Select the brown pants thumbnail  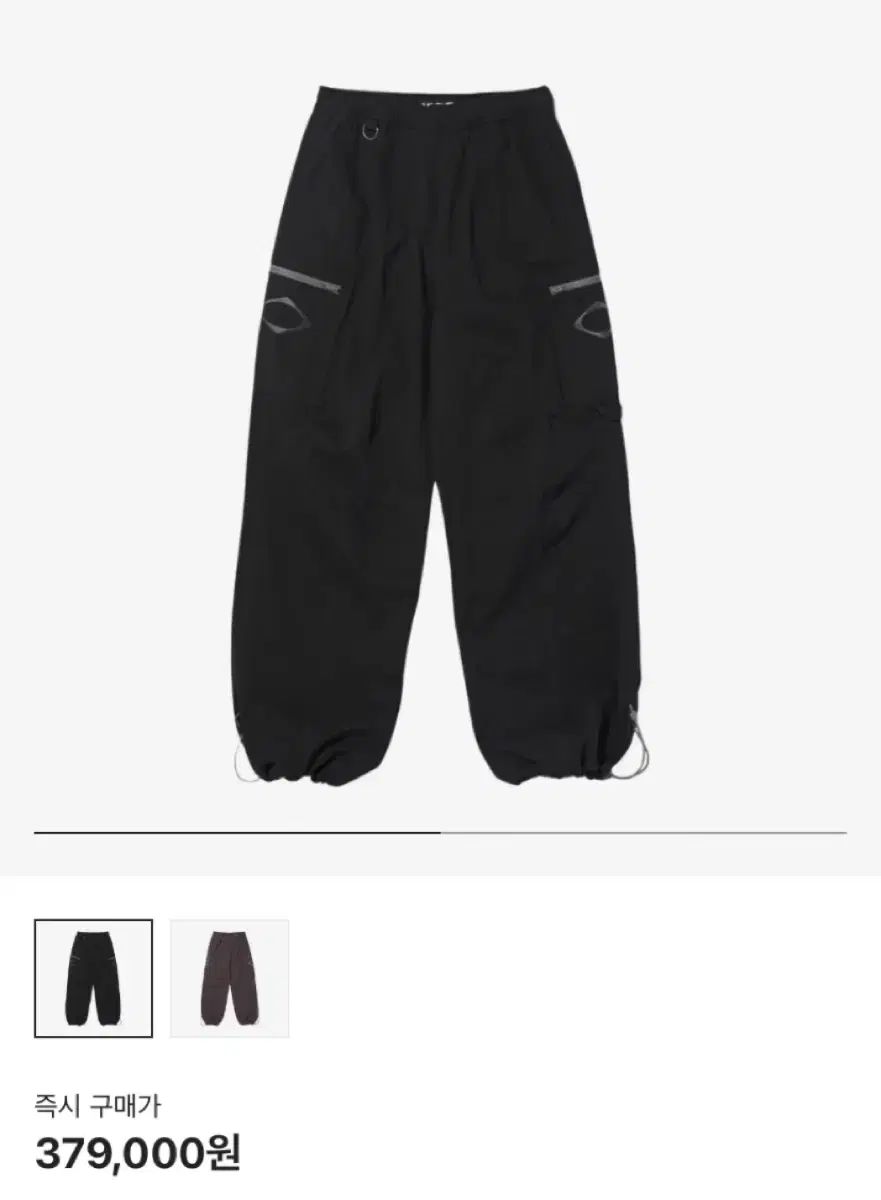(x=229, y=979)
